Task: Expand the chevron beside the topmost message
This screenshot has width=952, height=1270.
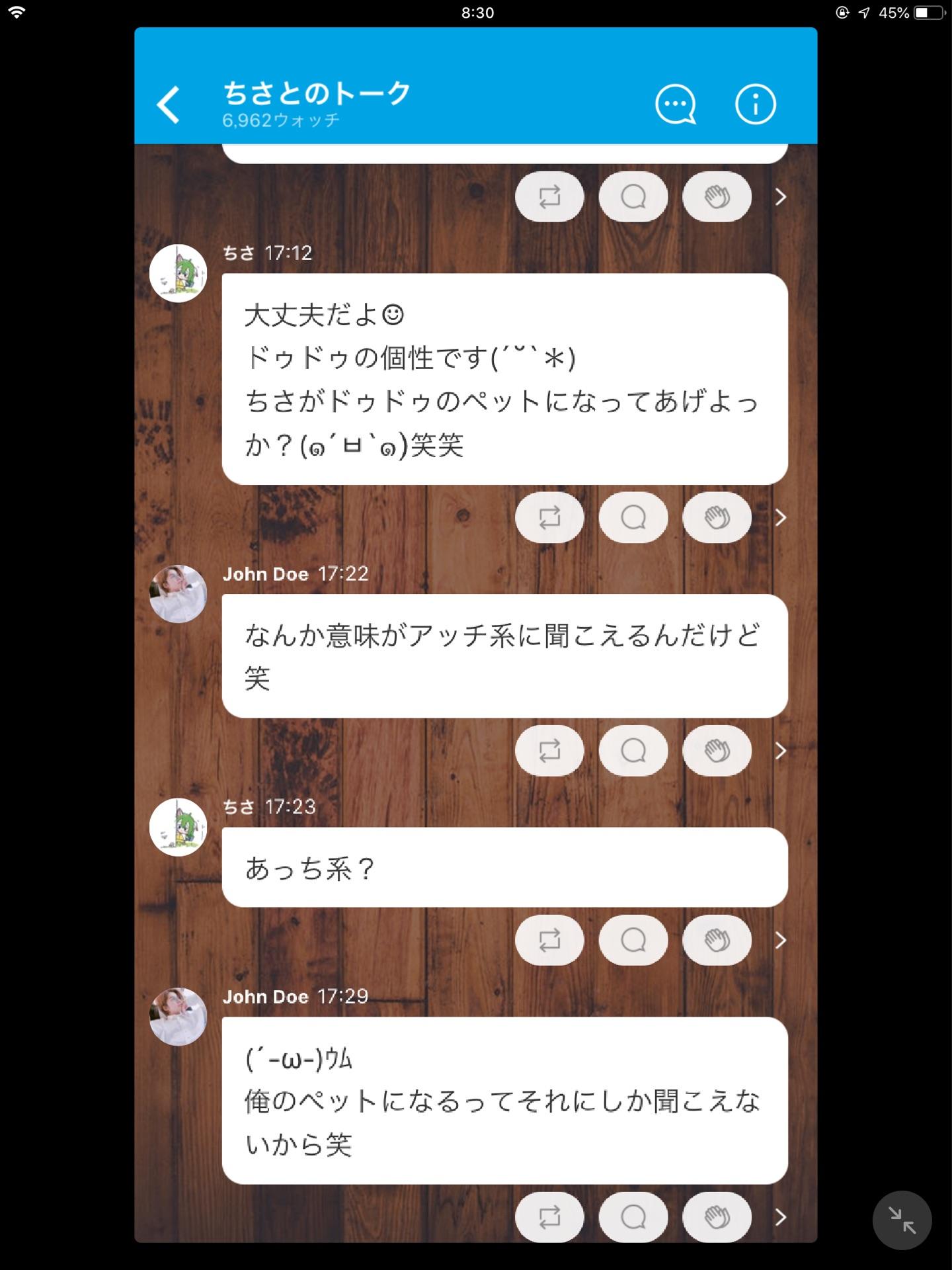Action: pyautogui.click(x=782, y=196)
